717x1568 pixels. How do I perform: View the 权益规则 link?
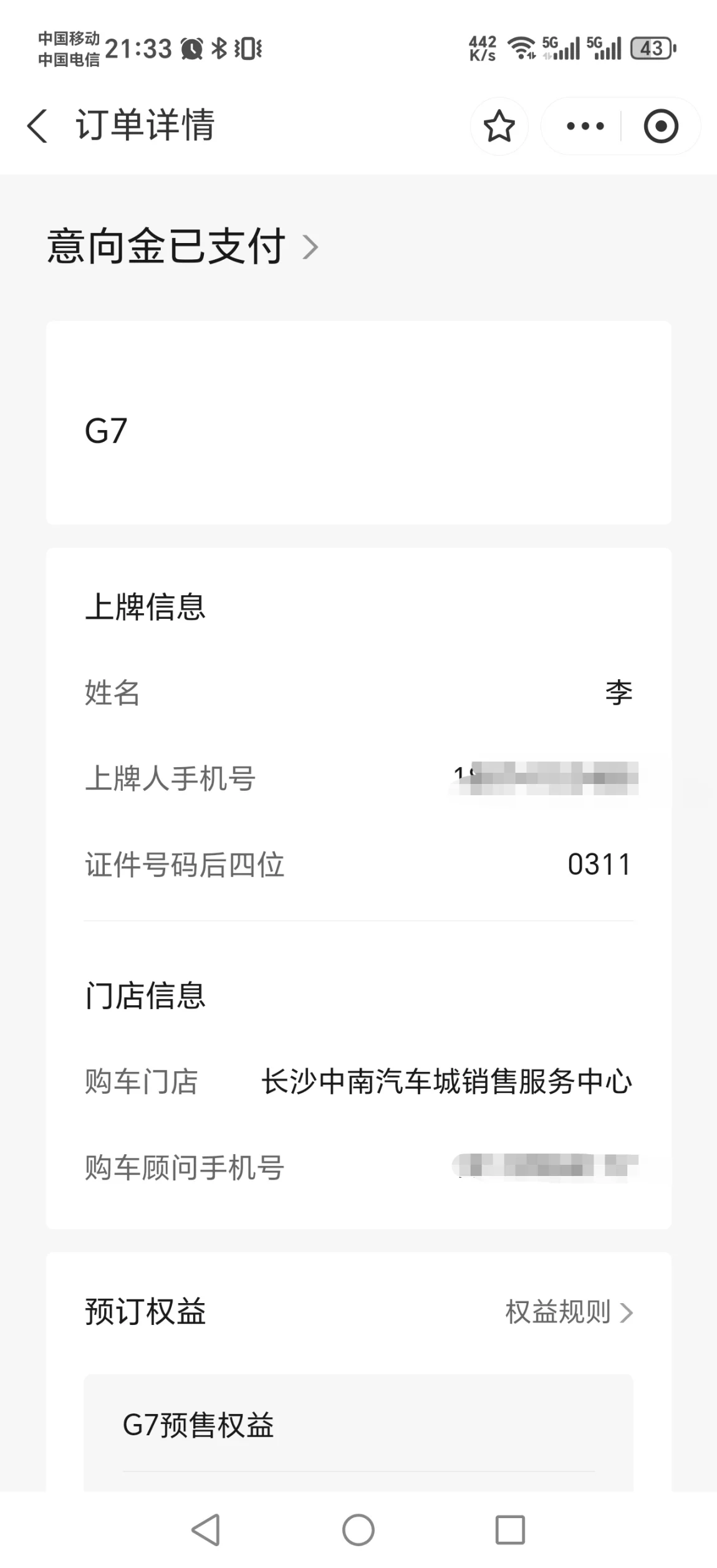tap(569, 1312)
